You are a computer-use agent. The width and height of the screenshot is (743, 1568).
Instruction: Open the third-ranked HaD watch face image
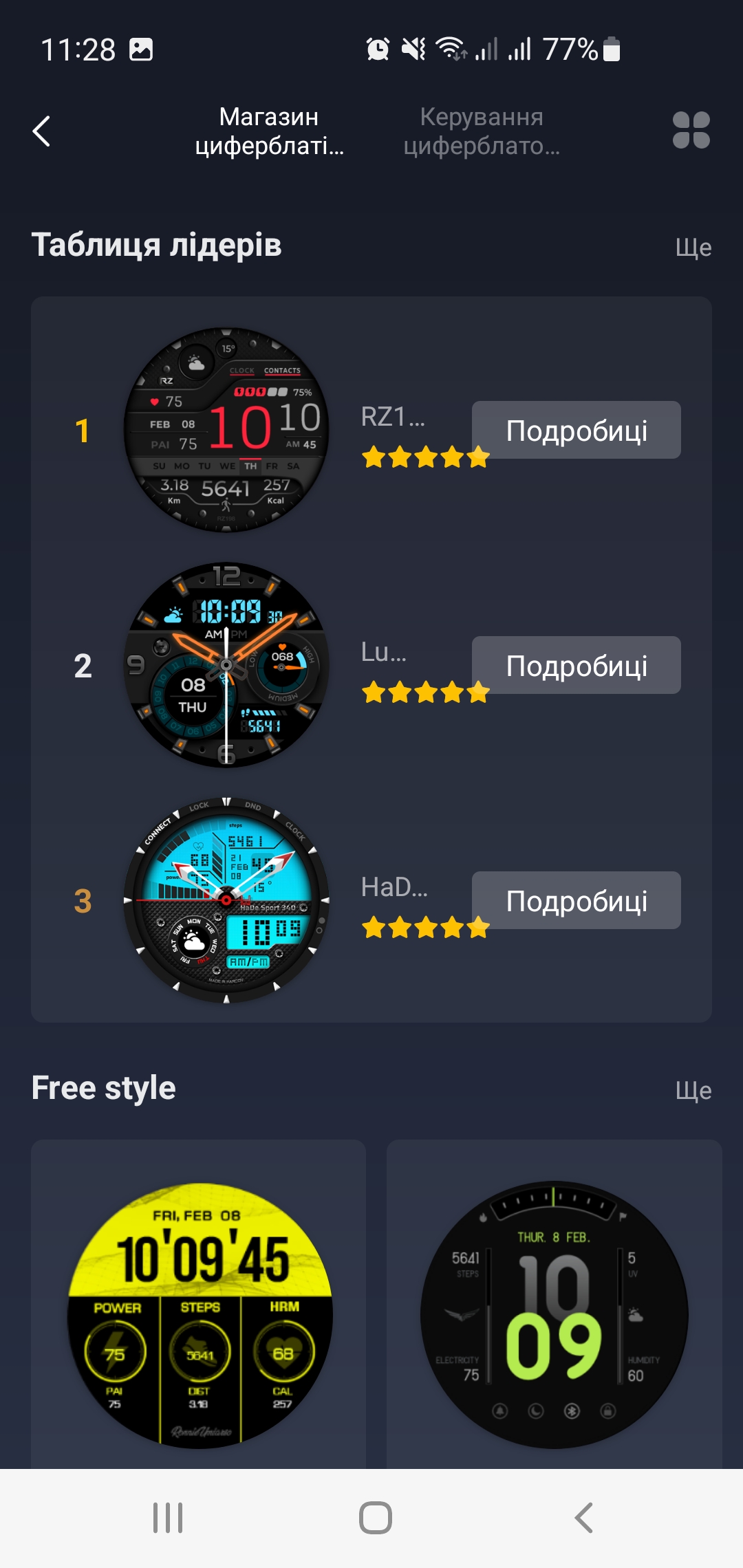coord(226,900)
